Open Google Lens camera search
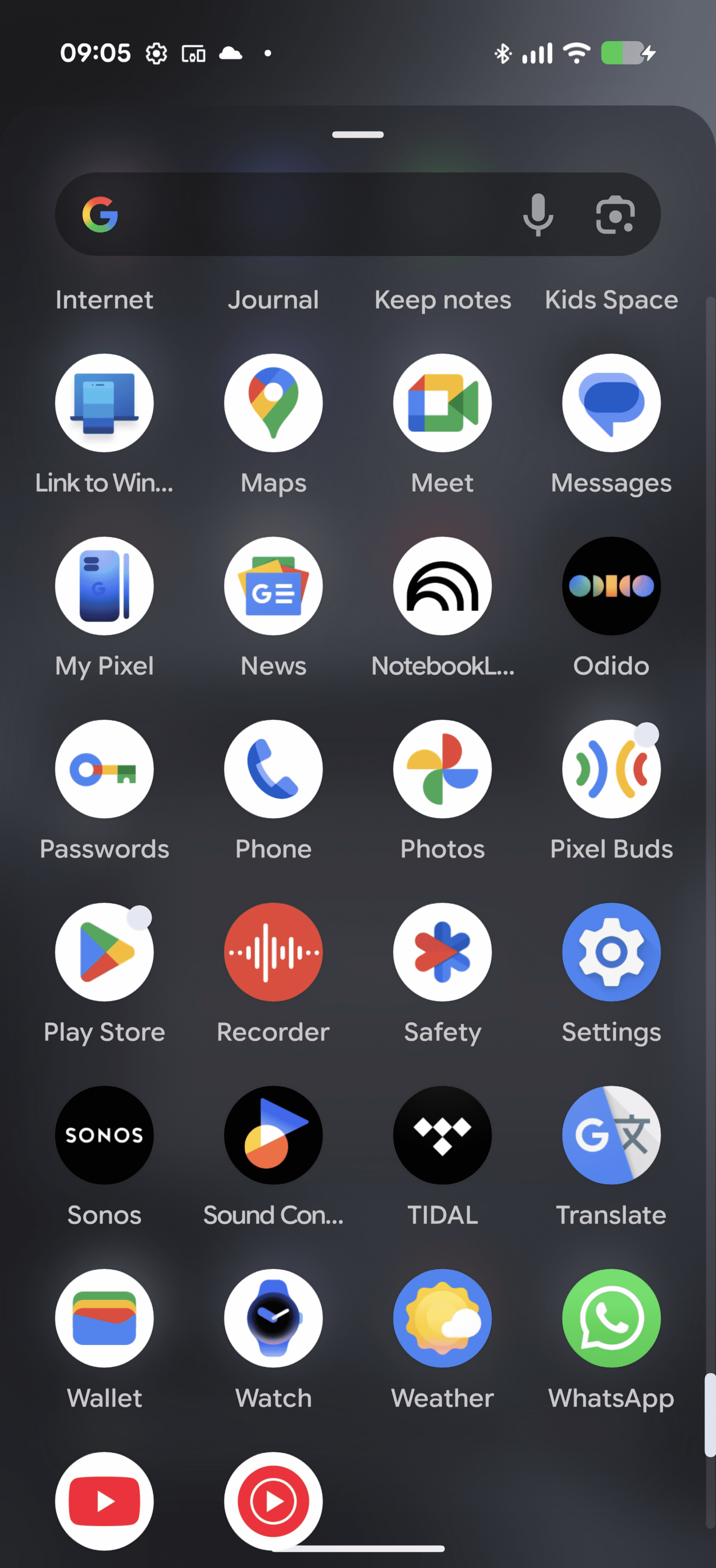This screenshot has height=1568, width=716. (615, 214)
